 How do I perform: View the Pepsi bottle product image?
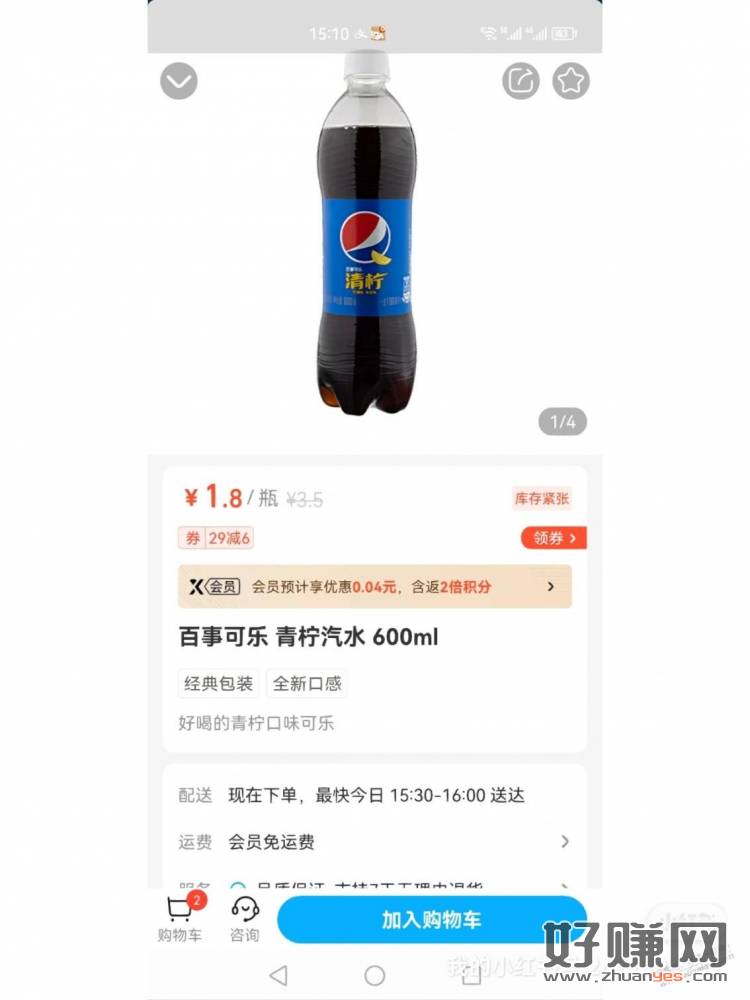click(x=367, y=235)
